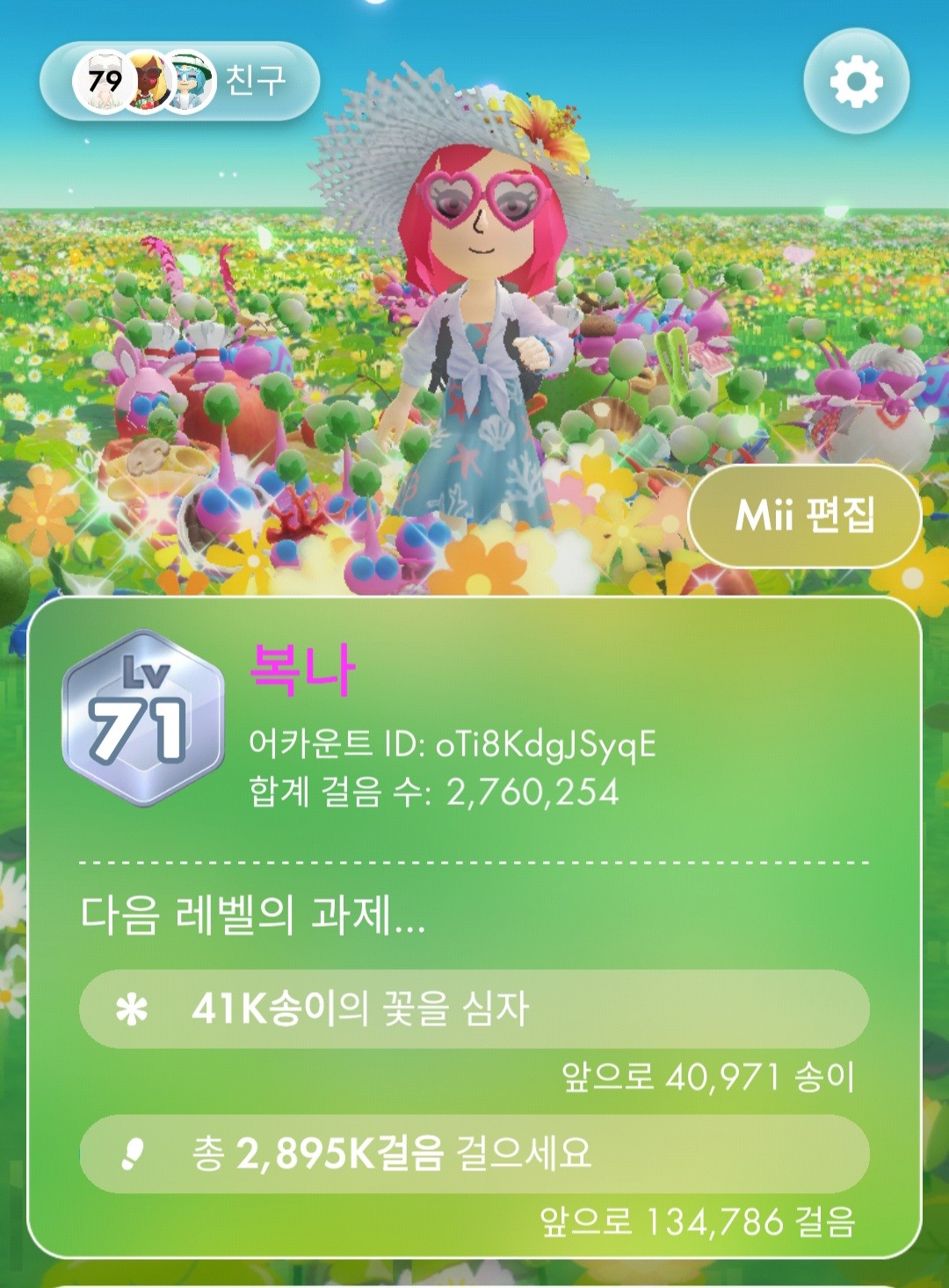Tap the Mii 편집 button
The image size is (949, 1288).
[804, 516]
